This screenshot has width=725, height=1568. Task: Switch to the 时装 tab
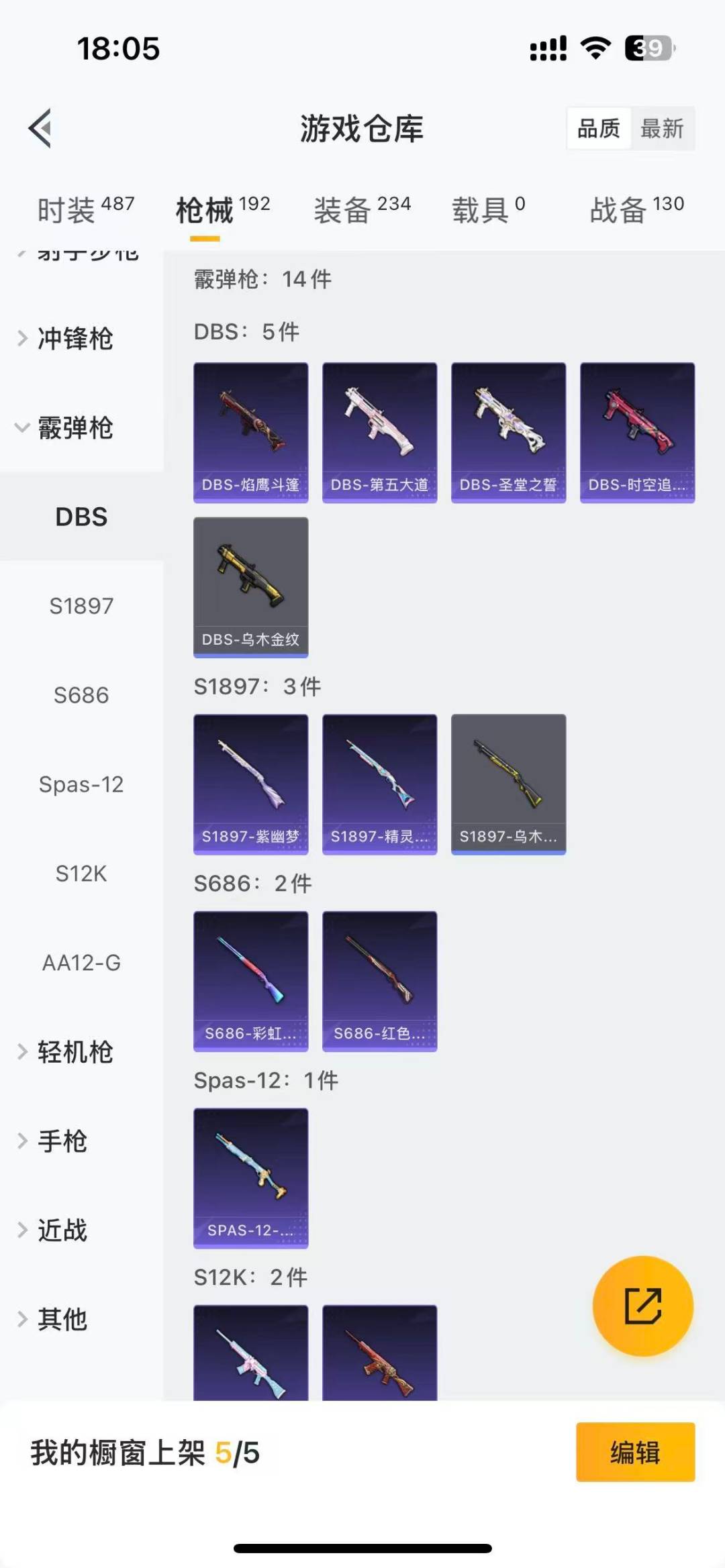click(x=85, y=210)
